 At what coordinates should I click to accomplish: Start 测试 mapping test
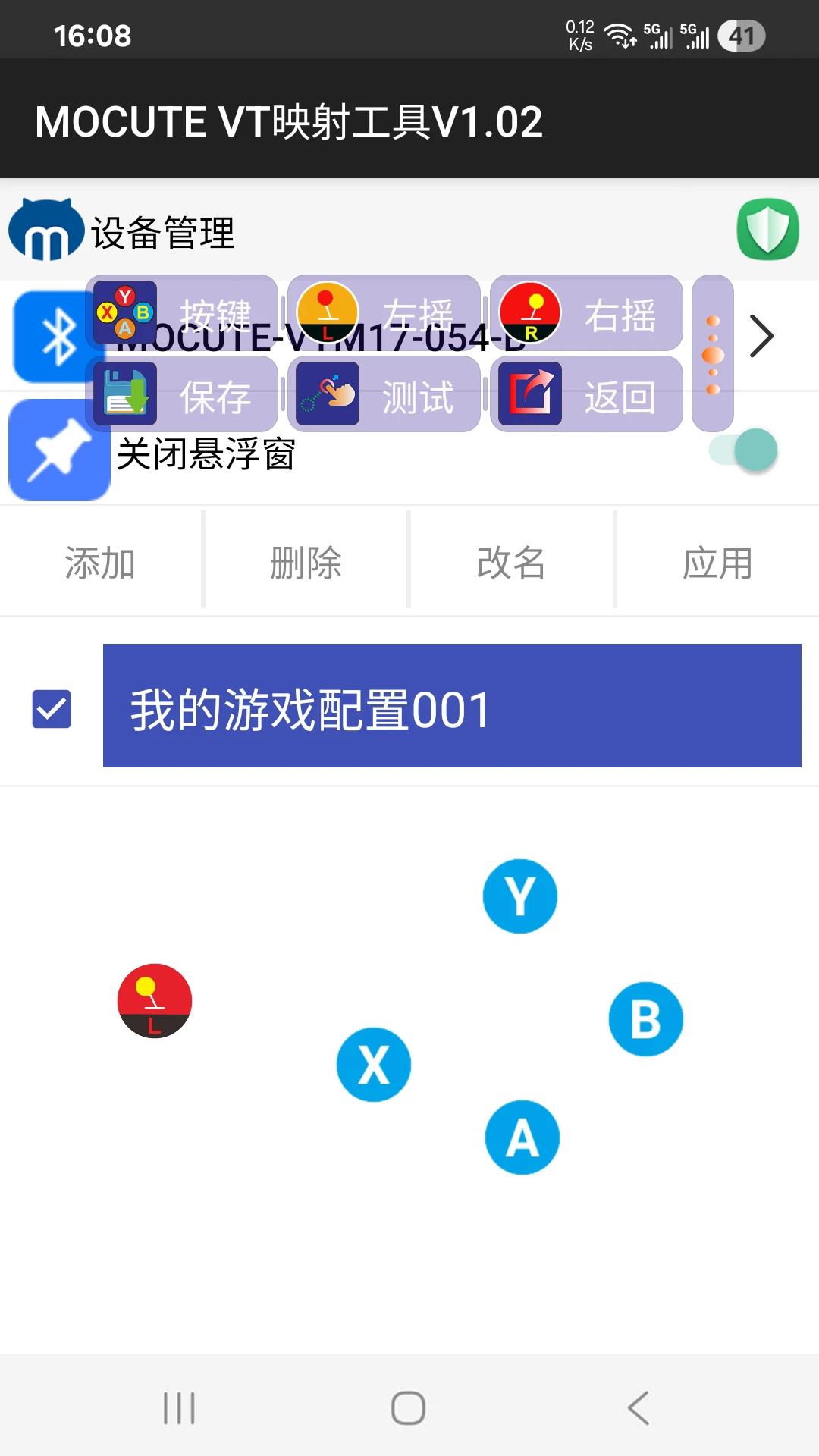pos(384,394)
